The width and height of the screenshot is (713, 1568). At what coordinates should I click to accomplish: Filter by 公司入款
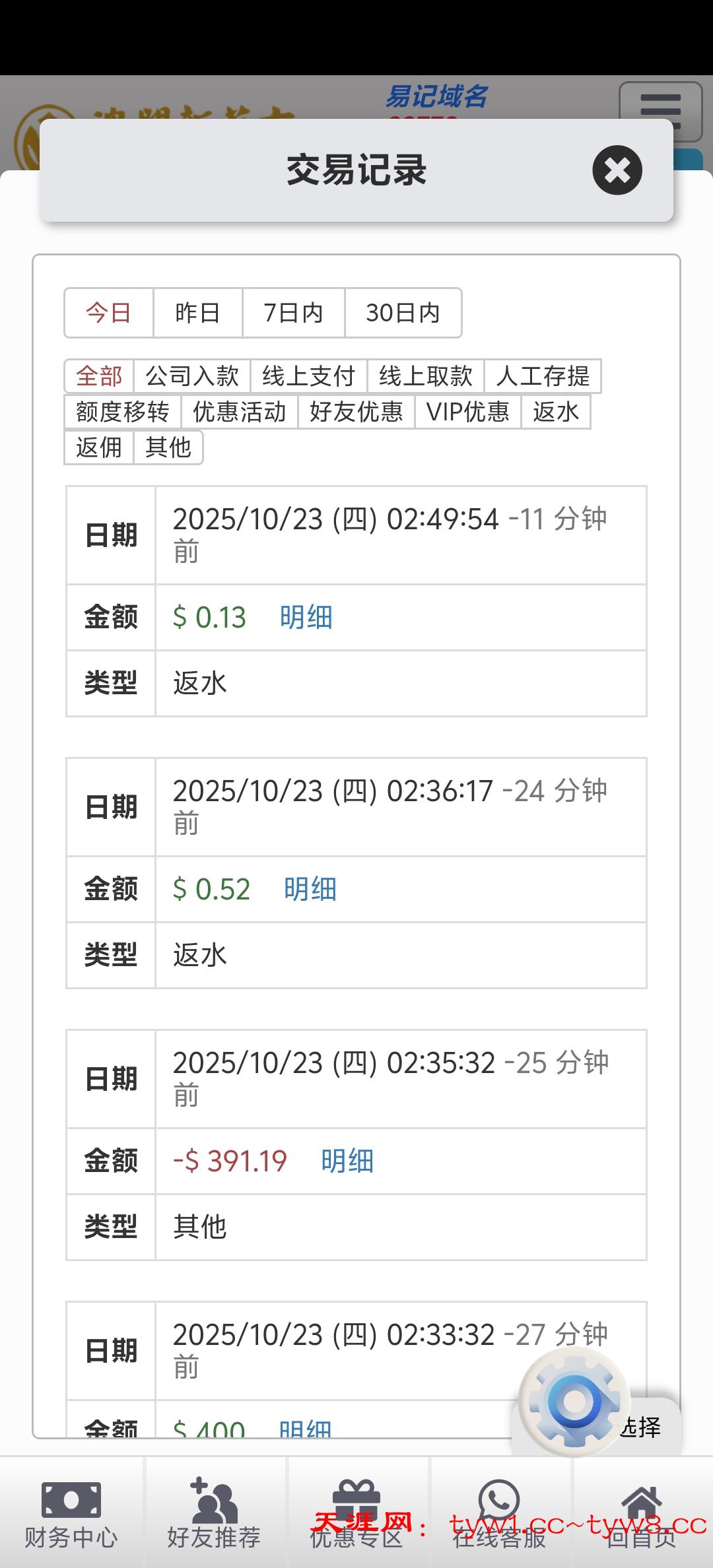[191, 376]
